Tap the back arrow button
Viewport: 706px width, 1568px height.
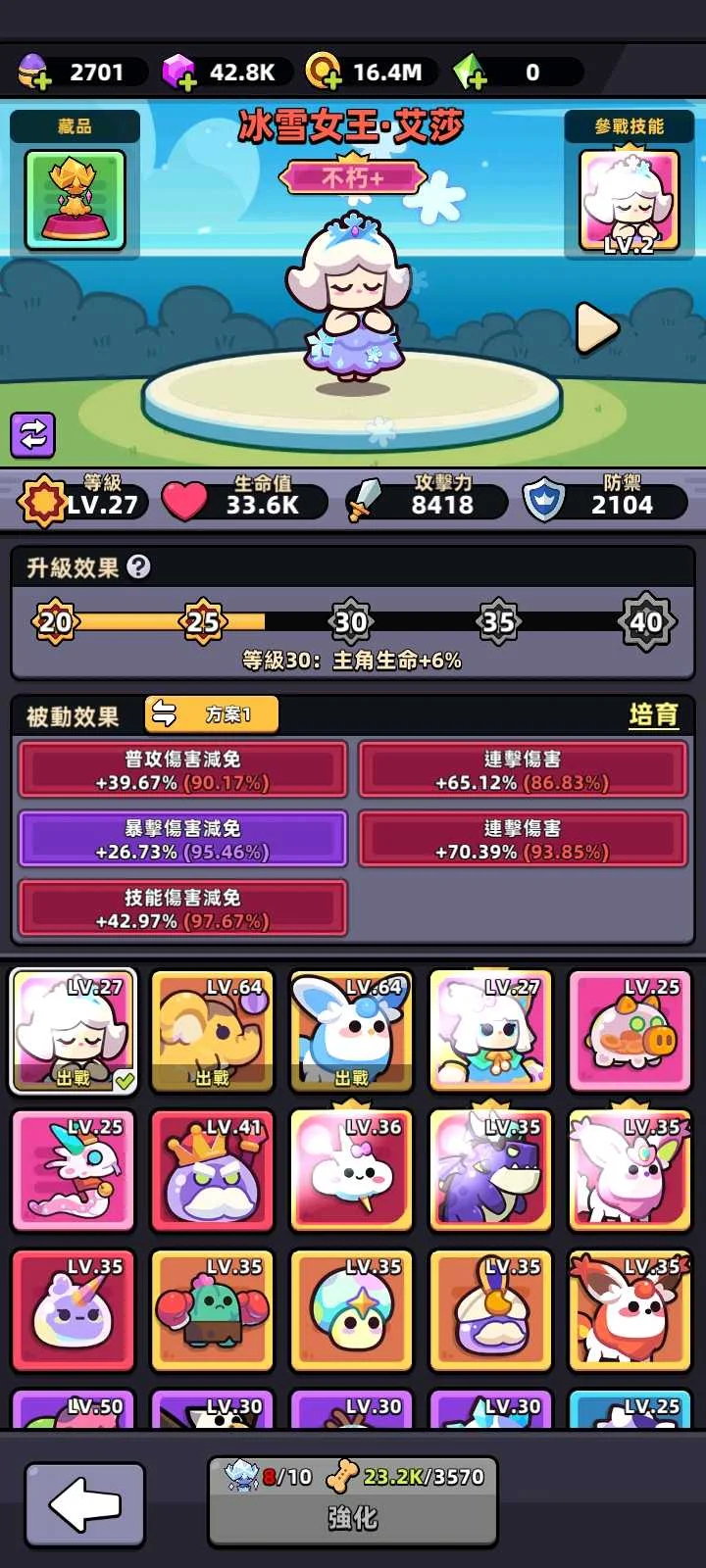84,1505
